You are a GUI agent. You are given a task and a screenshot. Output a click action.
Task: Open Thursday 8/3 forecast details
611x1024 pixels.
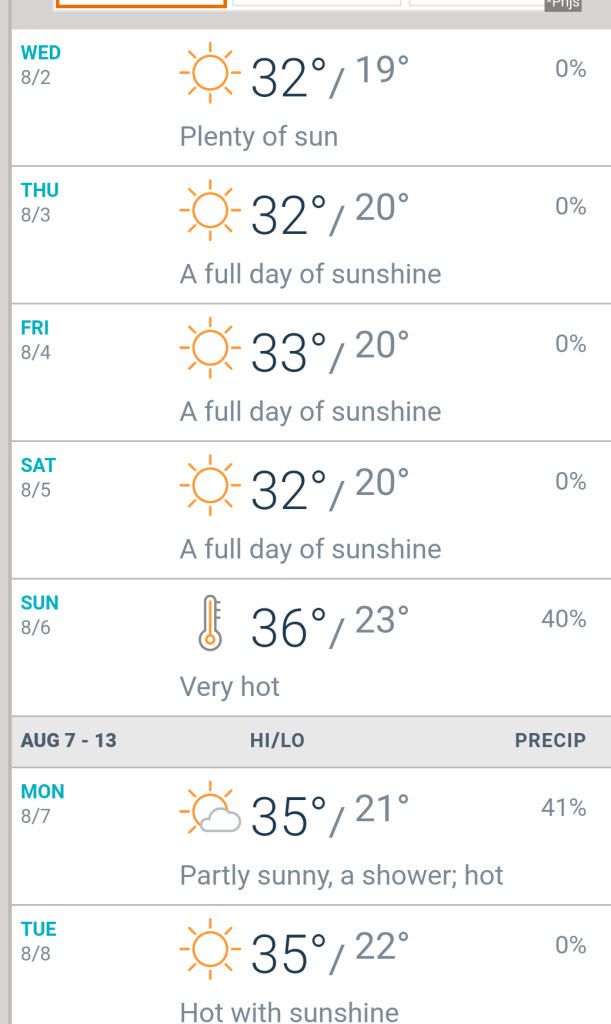click(311, 235)
